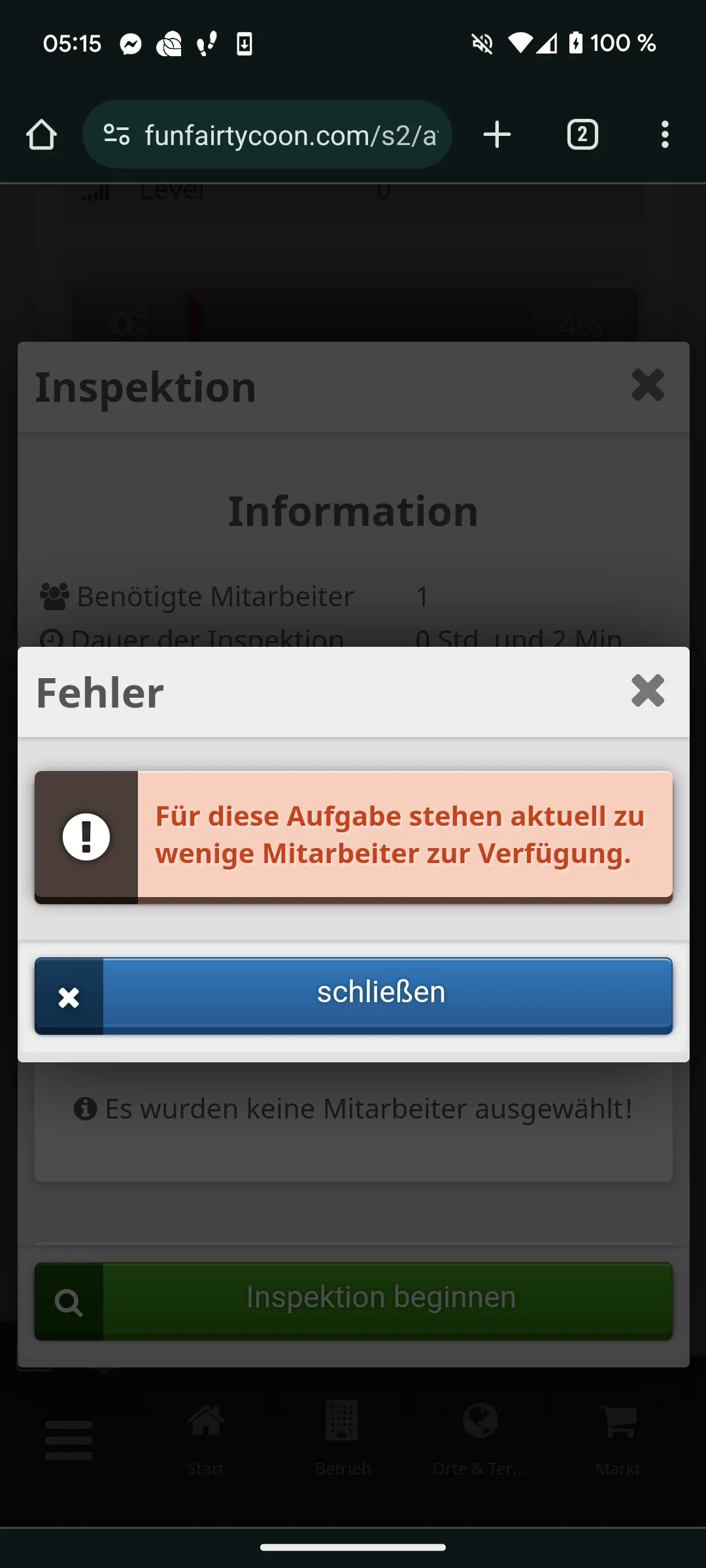
Task: Close the Fehler dialog with the X
Action: coord(647,691)
